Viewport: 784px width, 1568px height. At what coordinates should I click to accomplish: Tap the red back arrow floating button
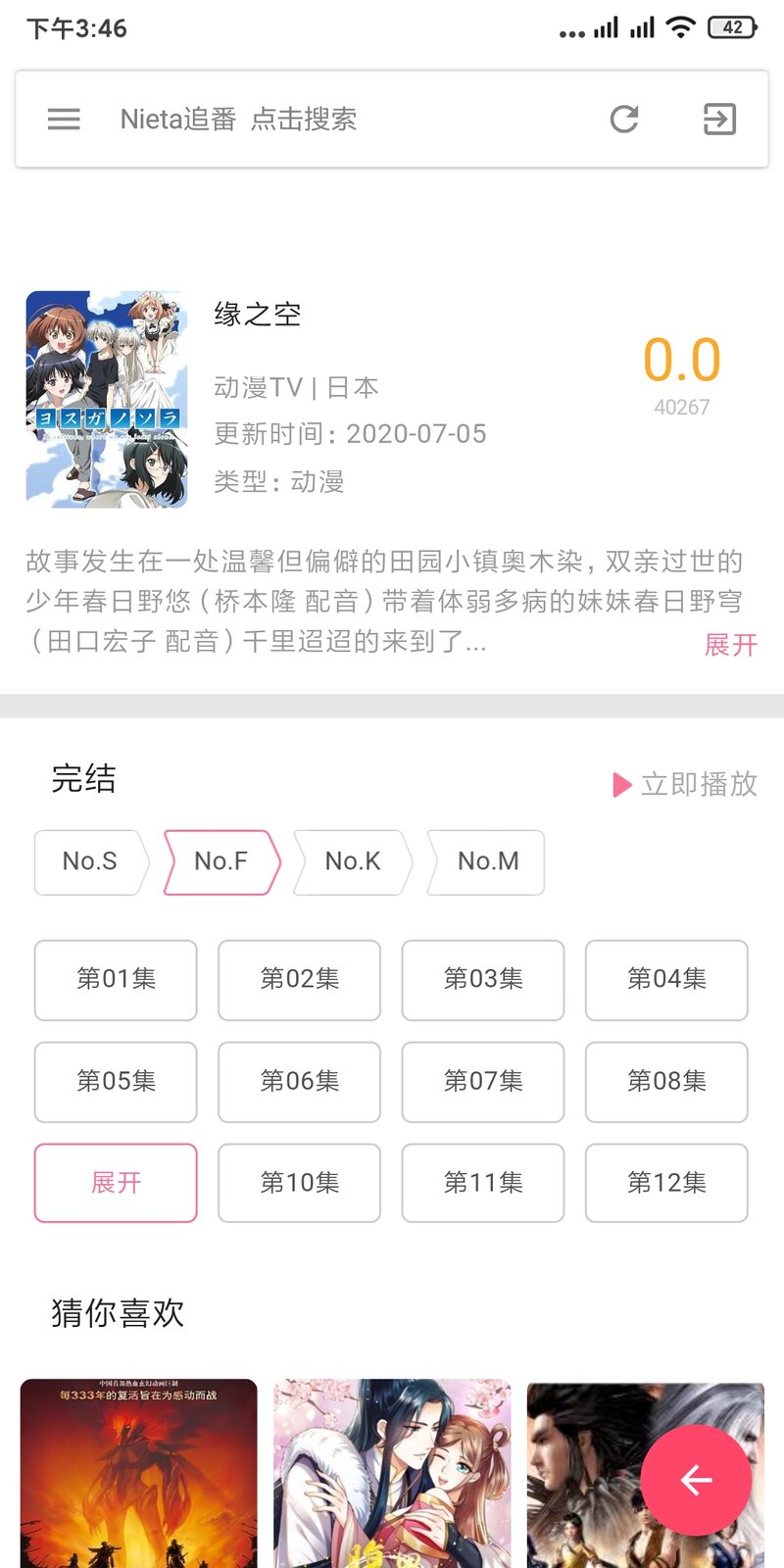click(x=696, y=1480)
